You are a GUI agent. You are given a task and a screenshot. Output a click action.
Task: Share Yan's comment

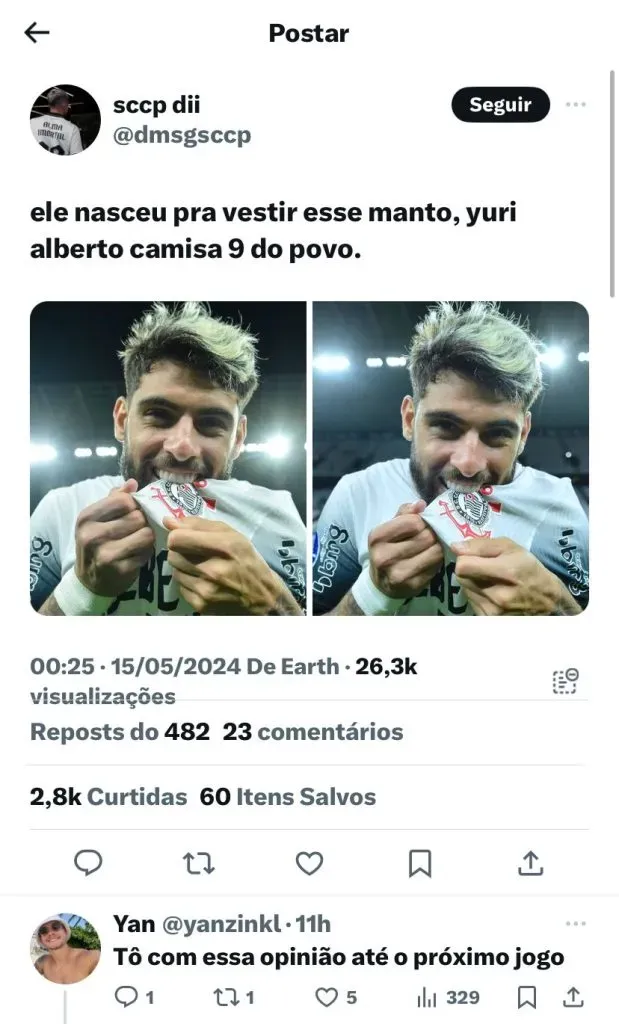pyautogui.click(x=574, y=997)
